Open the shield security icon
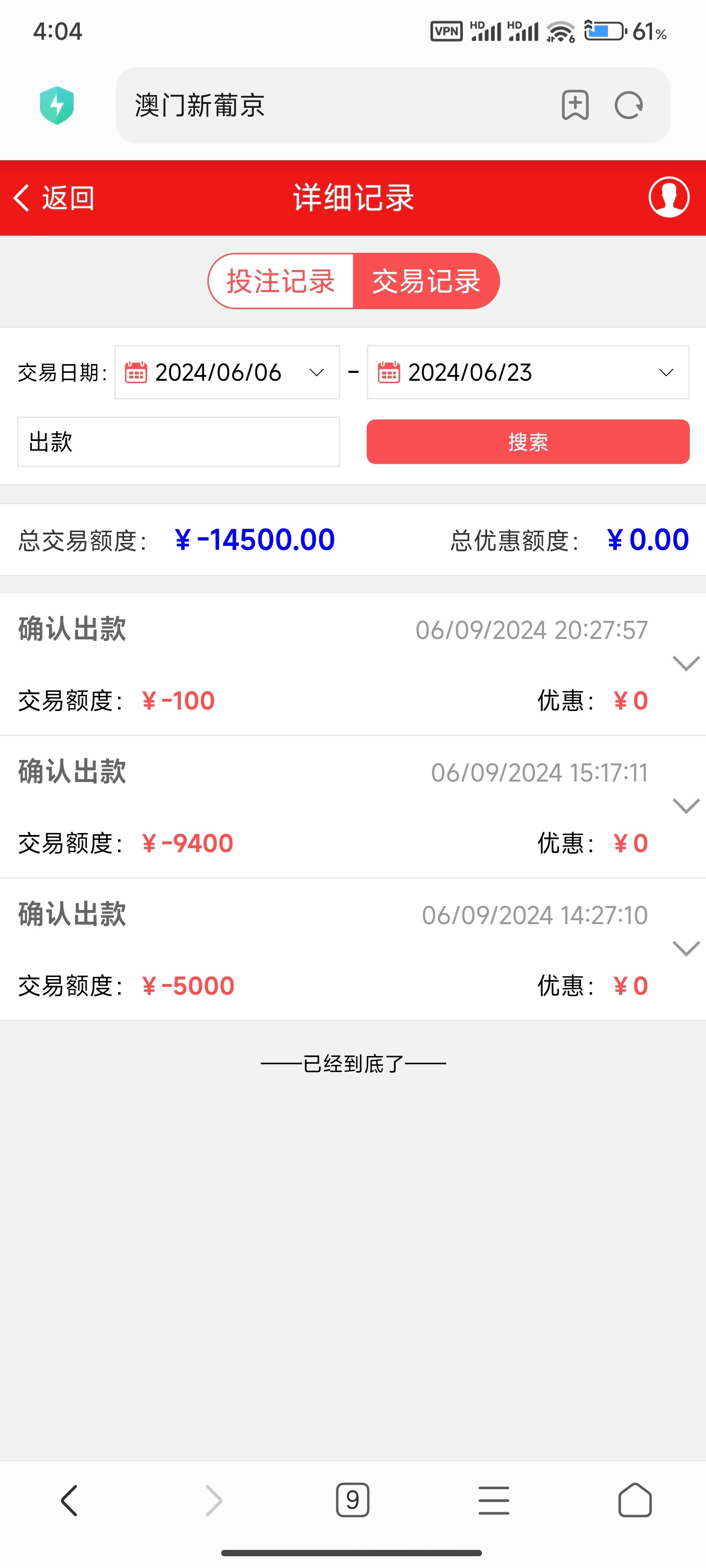 (57, 105)
